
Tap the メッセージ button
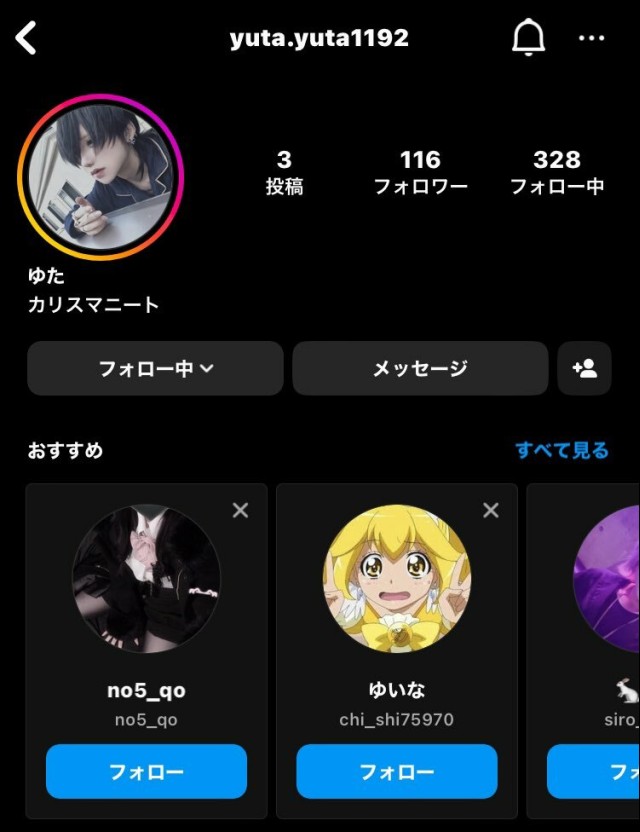pyautogui.click(x=420, y=368)
